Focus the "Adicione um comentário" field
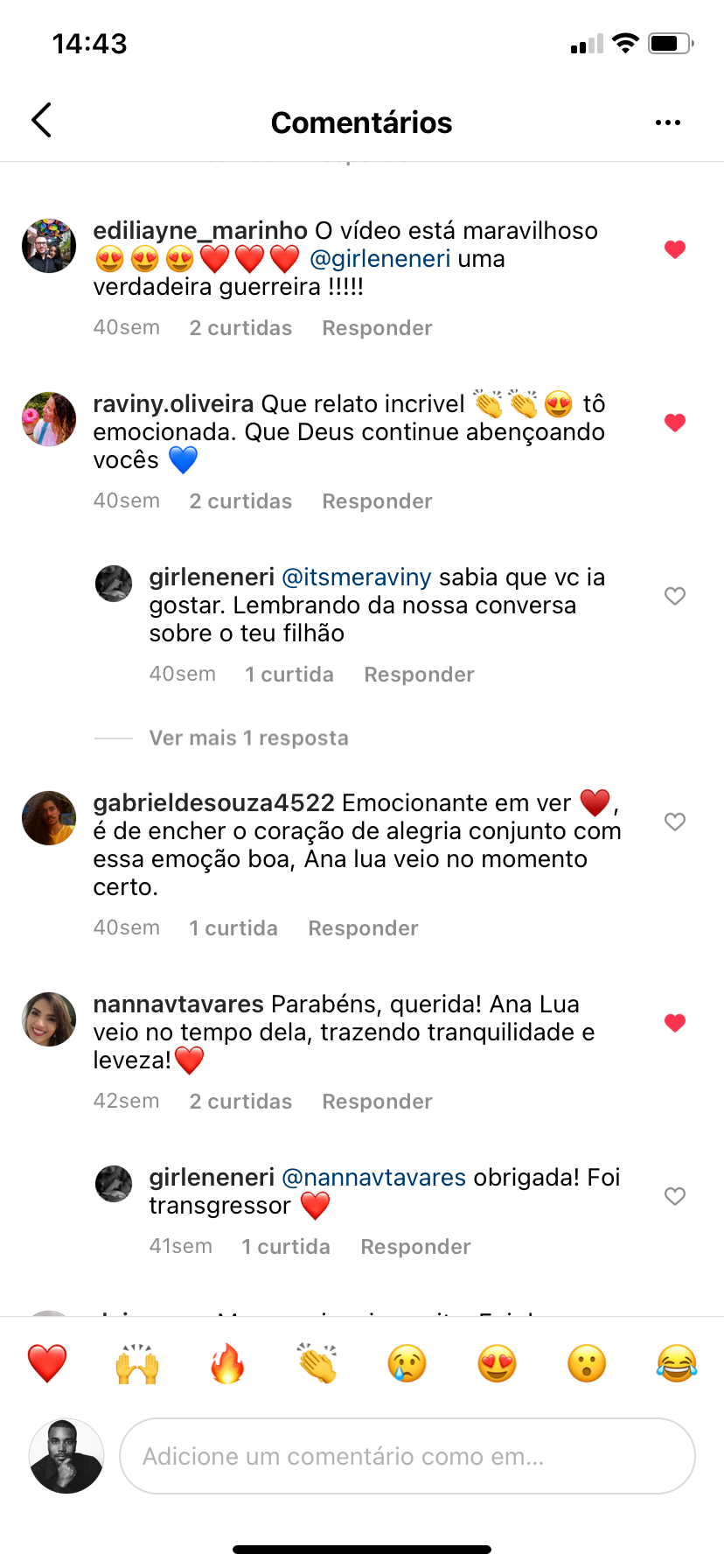Image resolution: width=724 pixels, height=1568 pixels. click(x=407, y=1456)
